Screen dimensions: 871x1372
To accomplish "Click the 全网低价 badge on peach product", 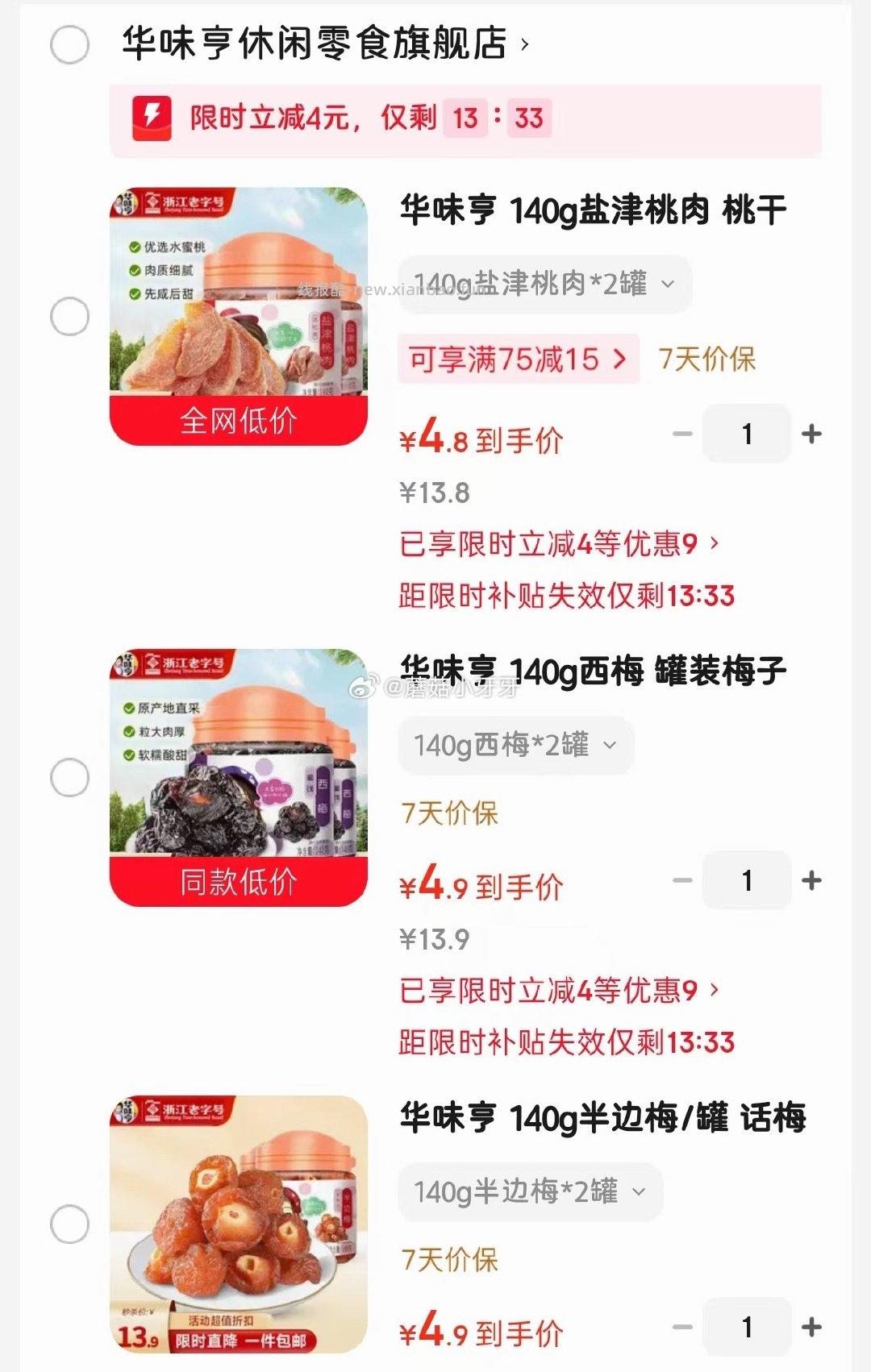I will coord(238,419).
